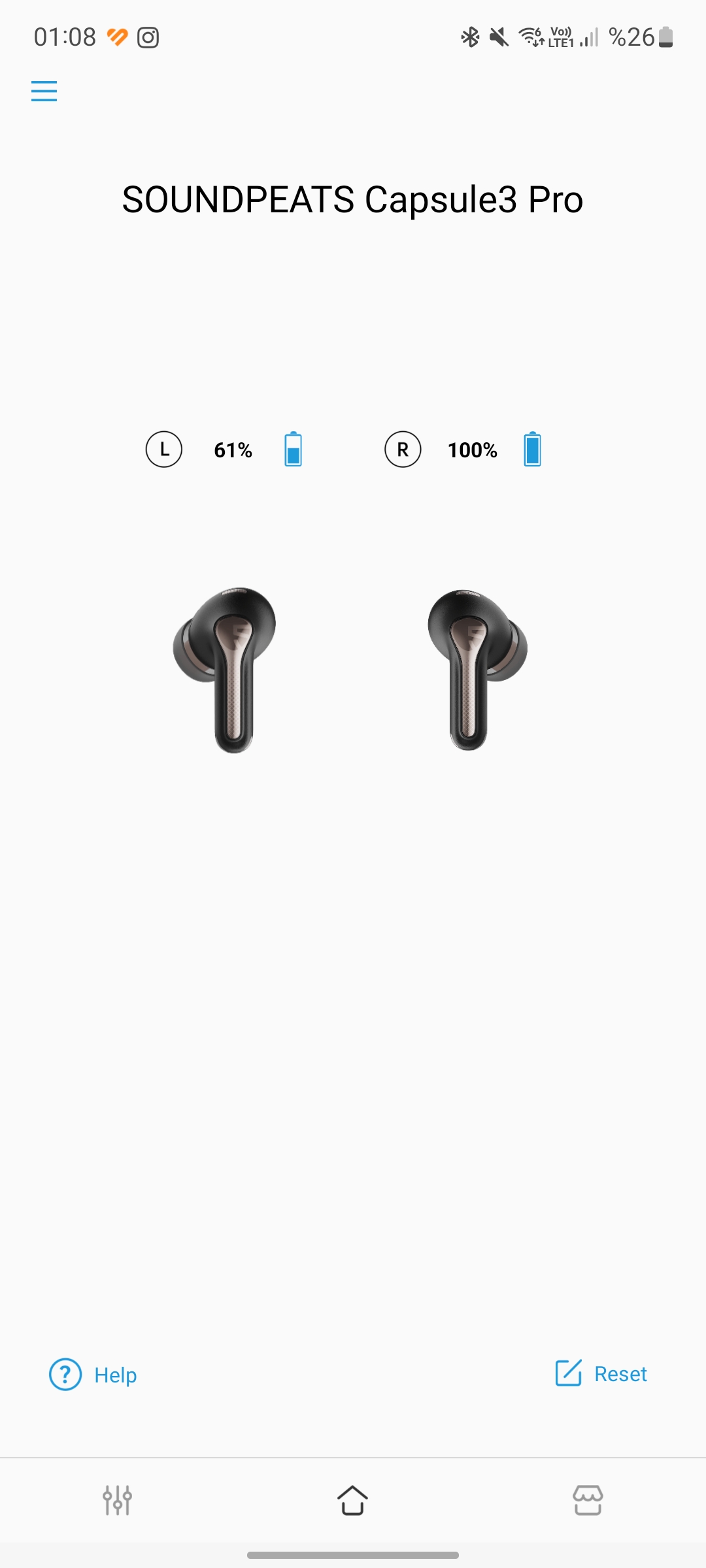The height and width of the screenshot is (1568, 706).
Task: Open the Help page
Action: point(93,1375)
